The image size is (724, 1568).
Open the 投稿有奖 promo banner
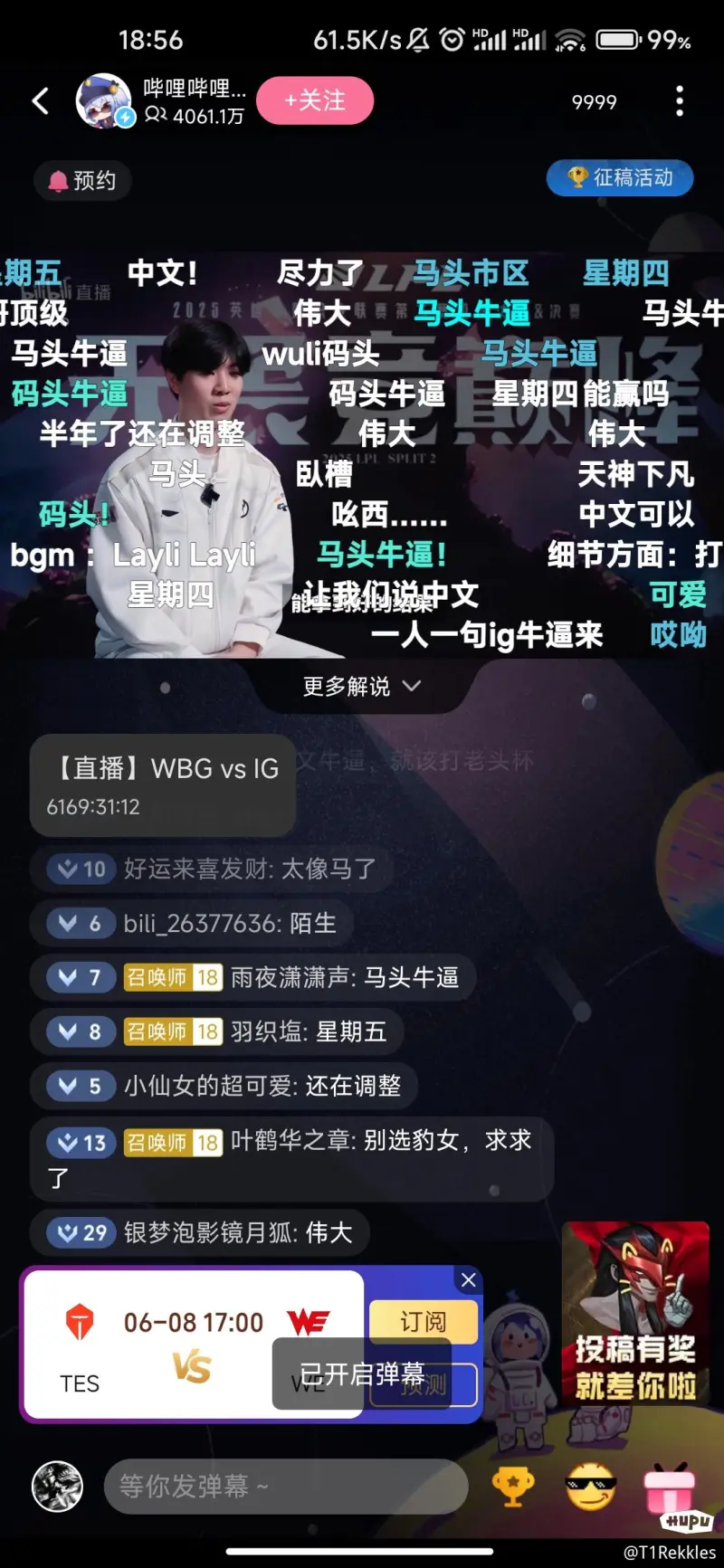click(635, 1312)
